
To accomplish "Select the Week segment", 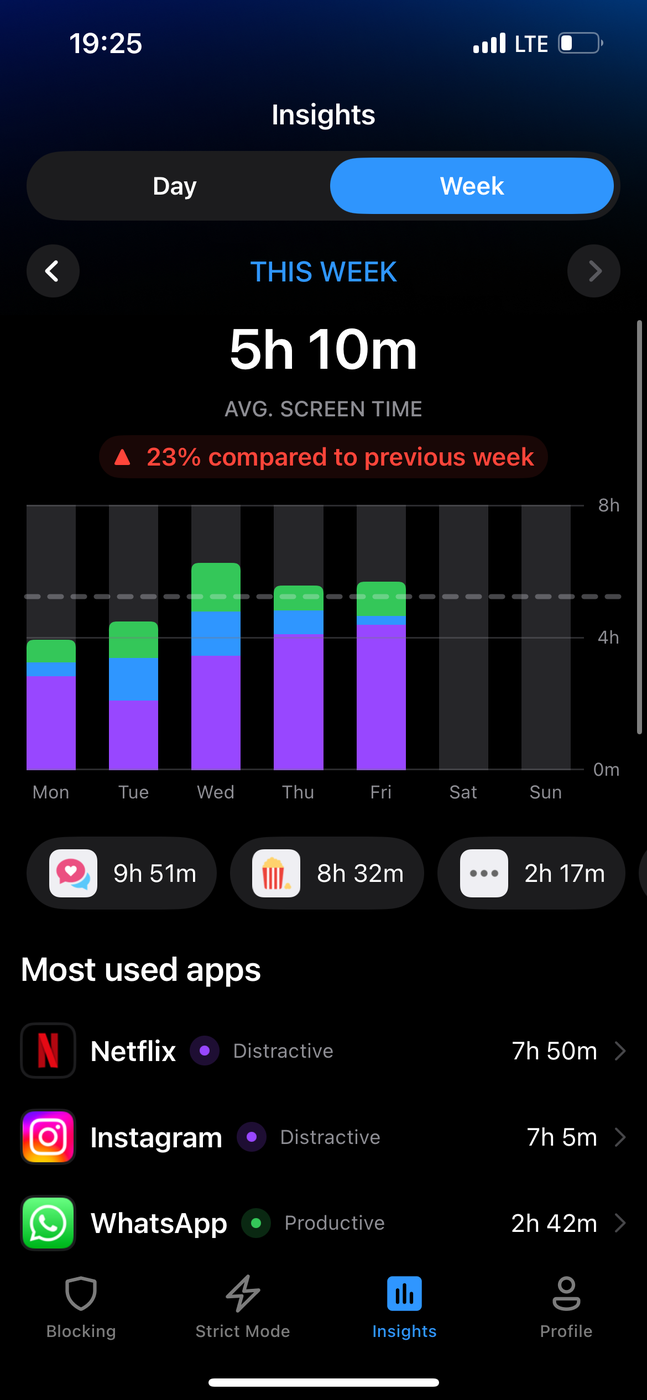I will pos(472,186).
